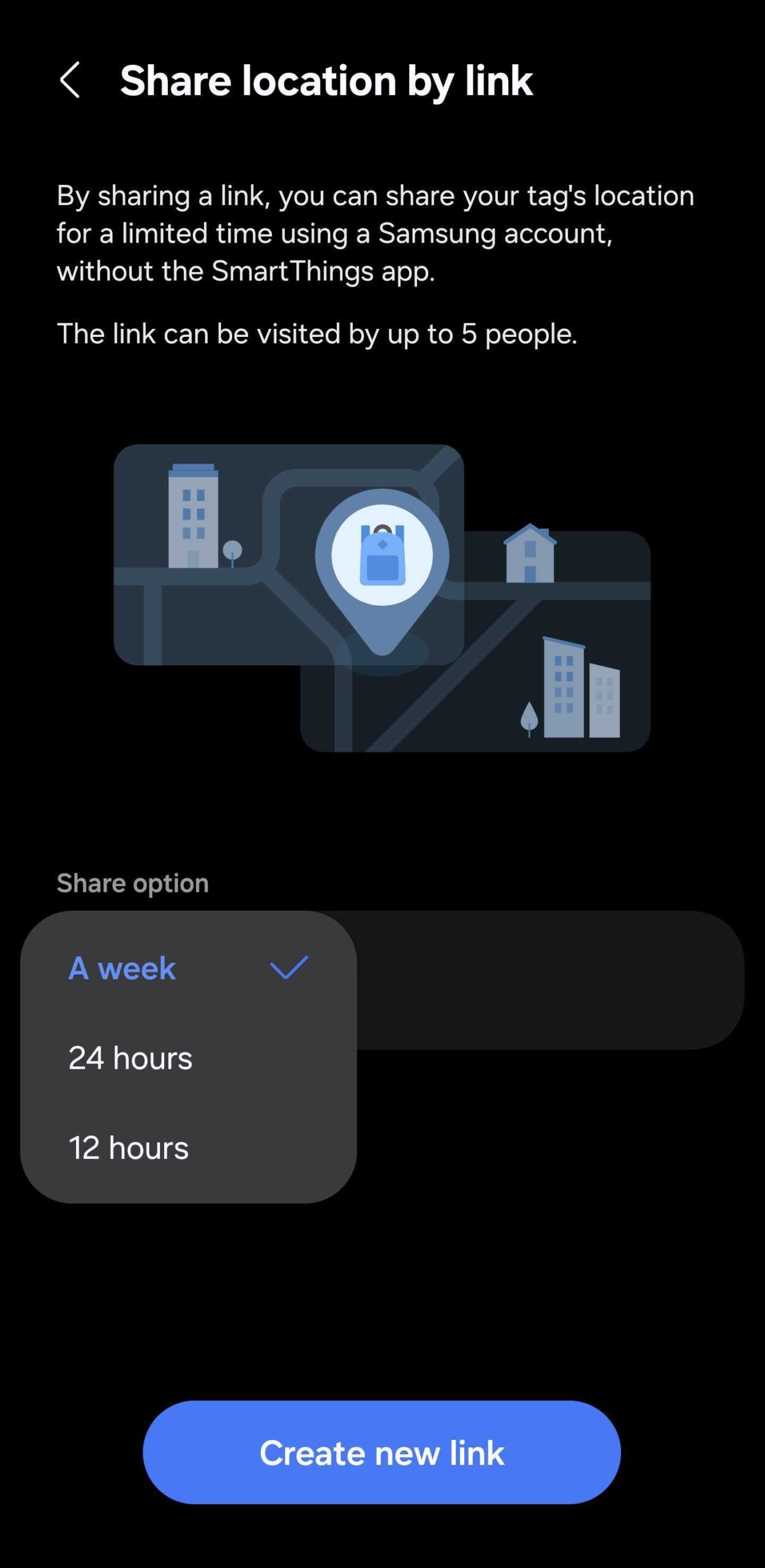Go back from Share location by link
The height and width of the screenshot is (1568, 765).
pos(69,80)
